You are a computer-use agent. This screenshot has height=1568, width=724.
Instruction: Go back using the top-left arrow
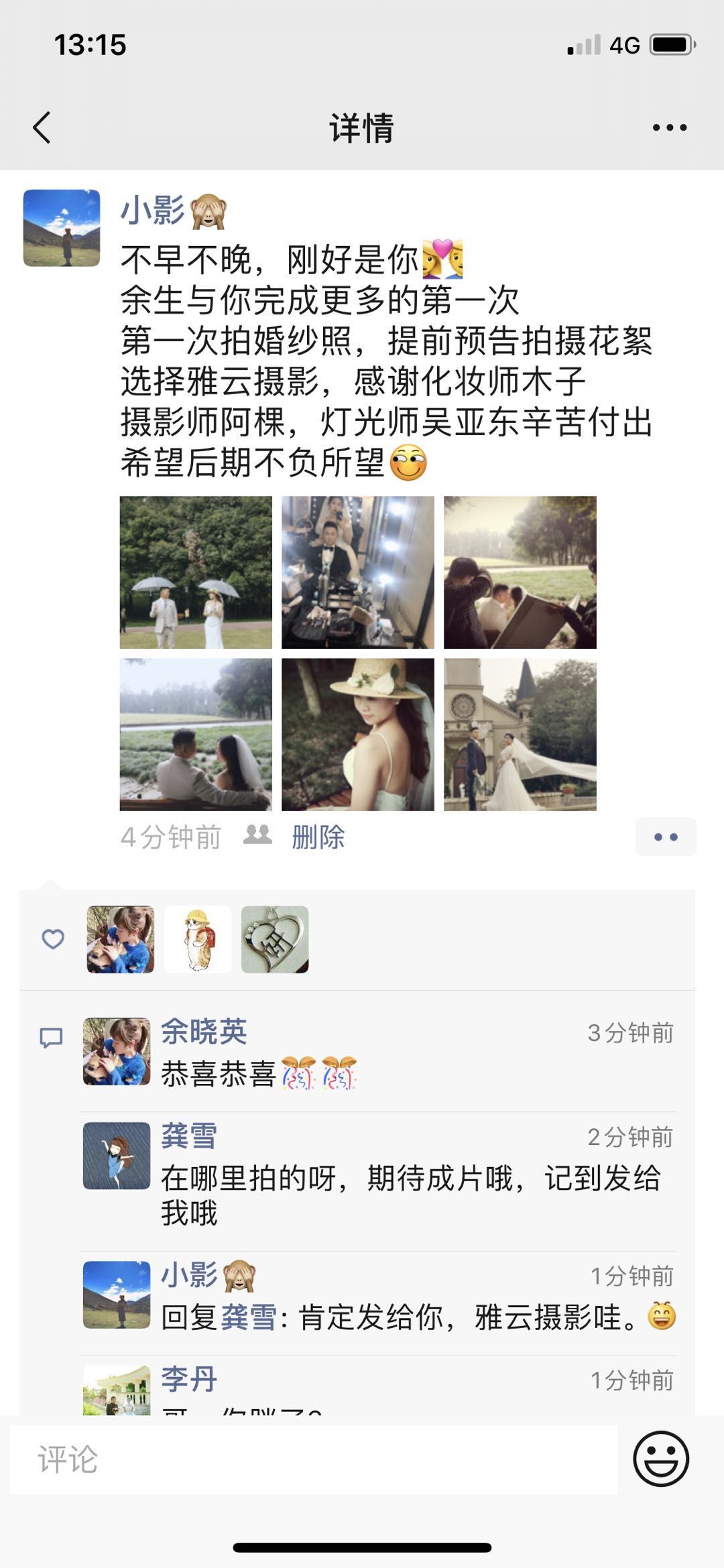tap(42, 127)
